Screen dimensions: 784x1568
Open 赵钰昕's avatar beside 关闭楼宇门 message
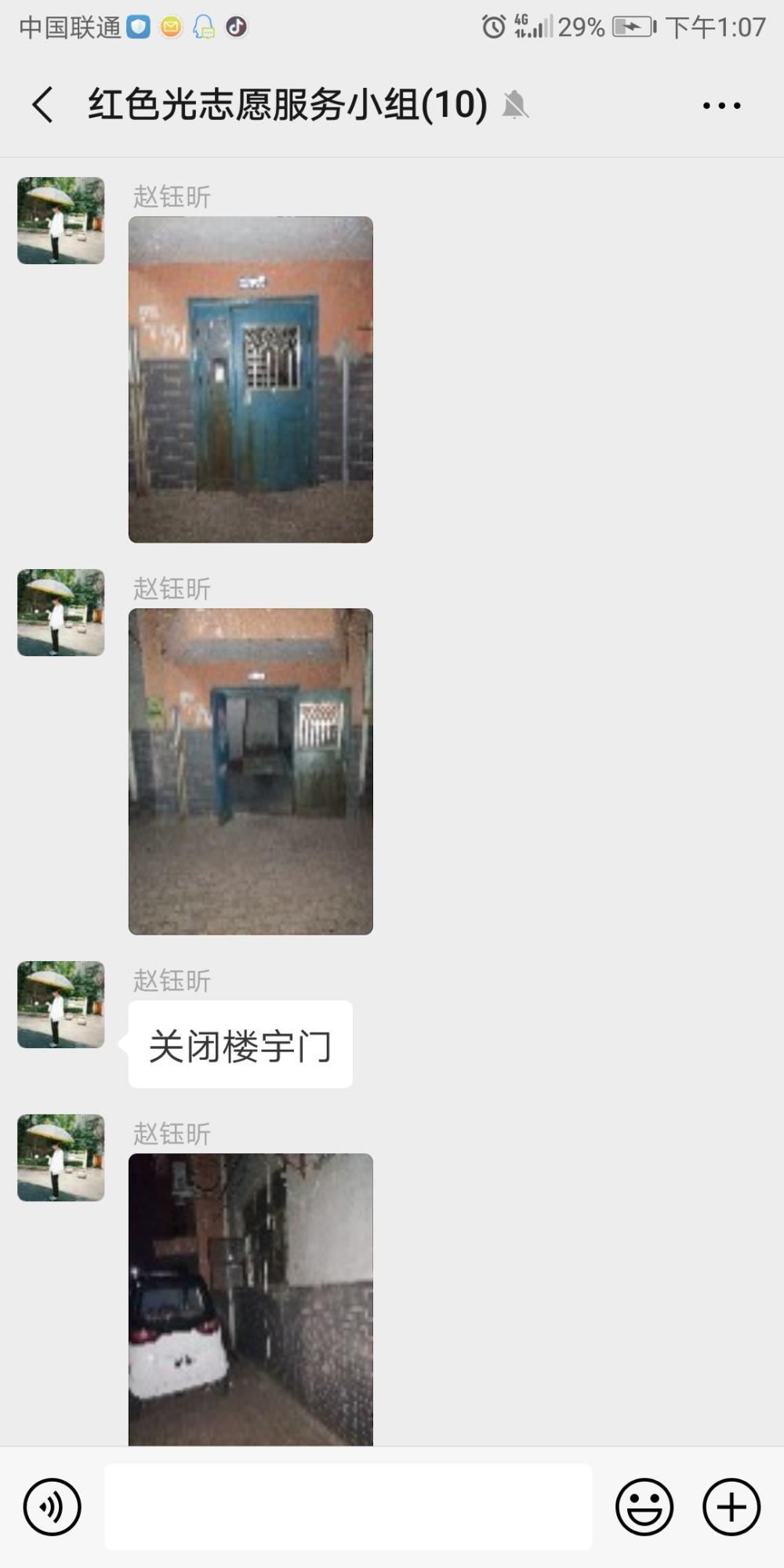[61, 1004]
